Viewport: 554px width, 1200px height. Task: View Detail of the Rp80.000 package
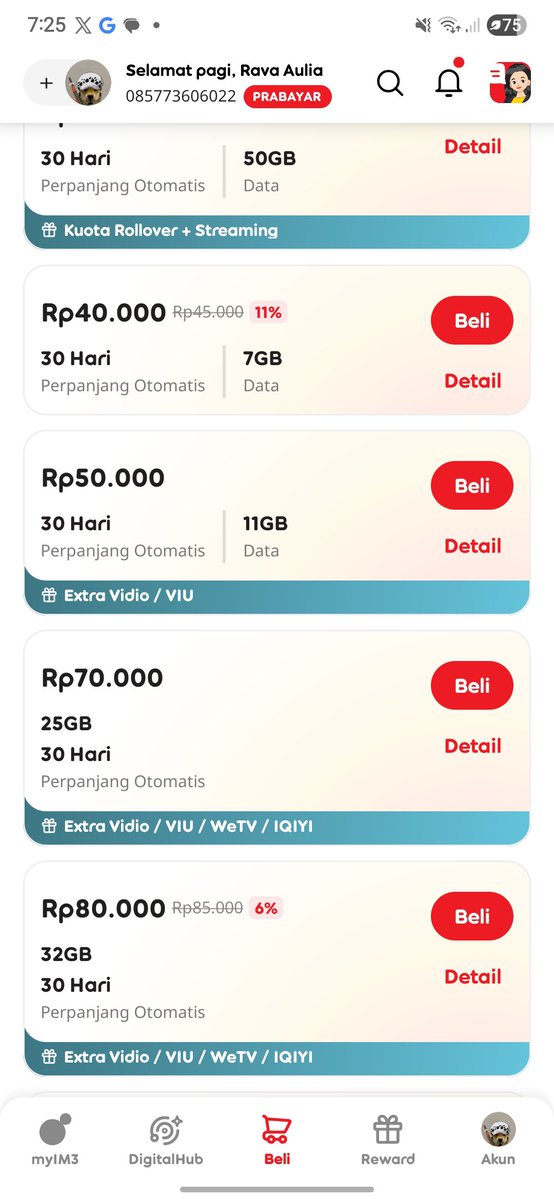pyautogui.click(x=472, y=977)
